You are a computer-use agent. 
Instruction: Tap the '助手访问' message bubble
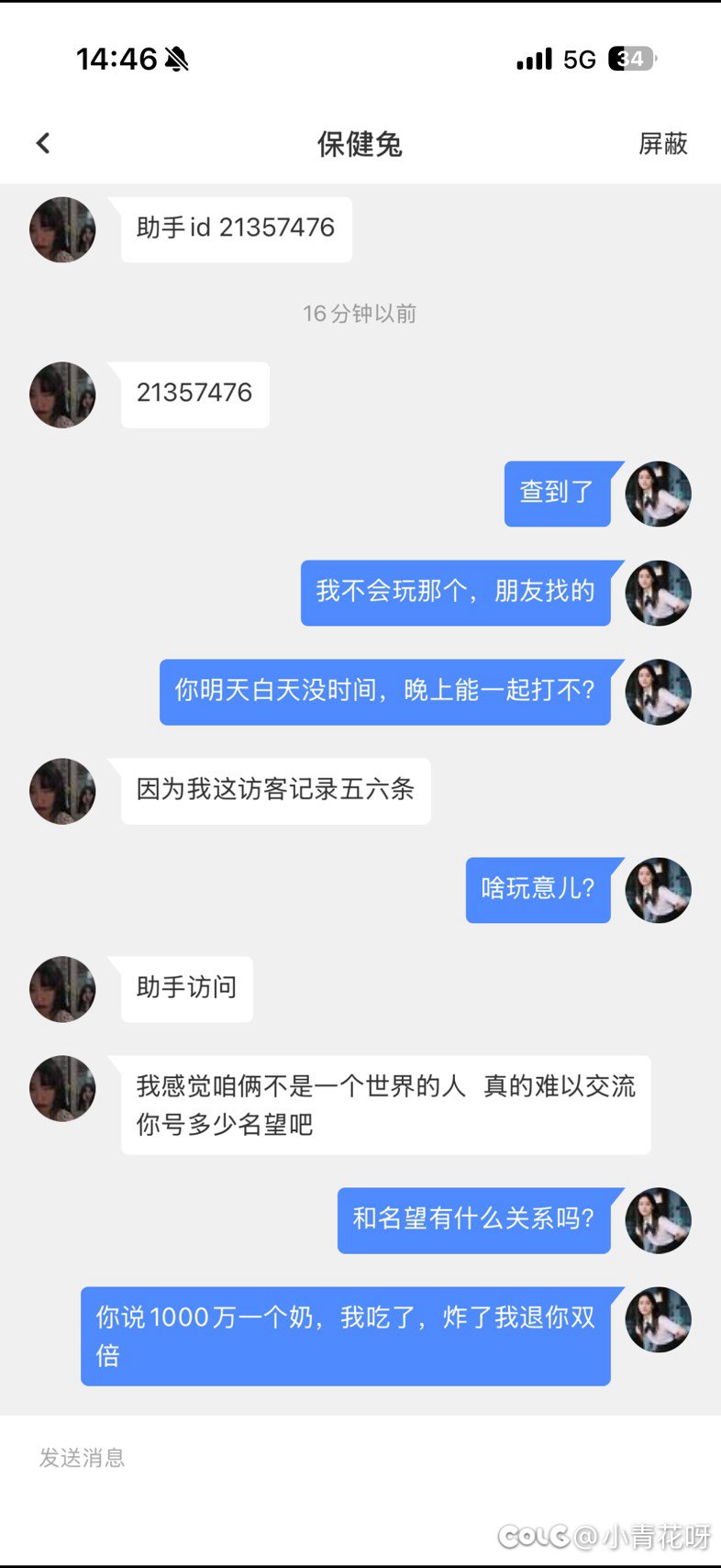coord(185,989)
